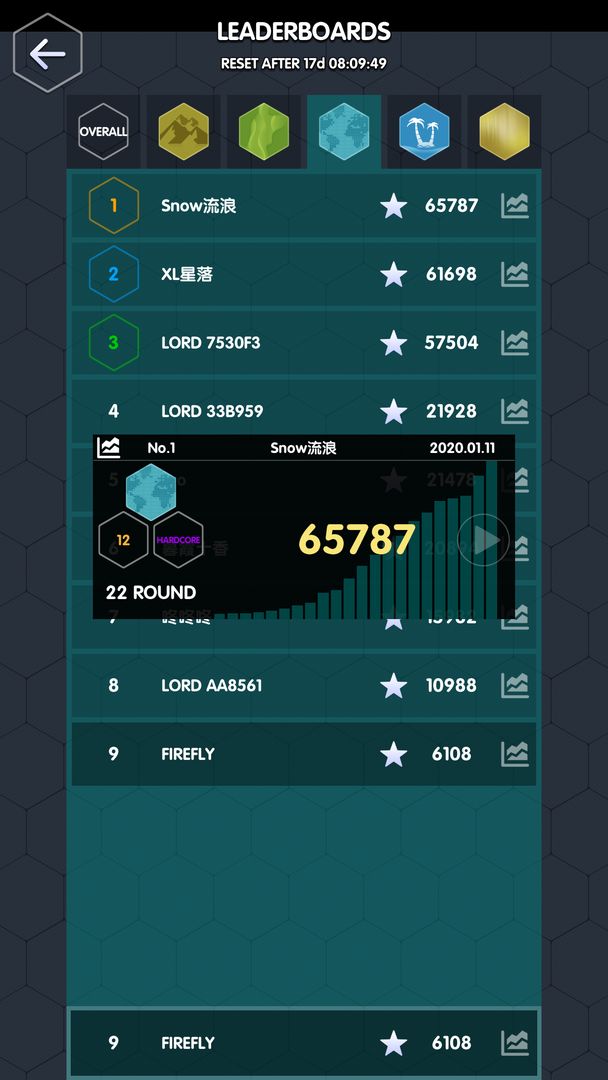Viewport: 608px width, 1080px height.
Task: Select the gold map leaderboard tab
Action: (x=504, y=132)
